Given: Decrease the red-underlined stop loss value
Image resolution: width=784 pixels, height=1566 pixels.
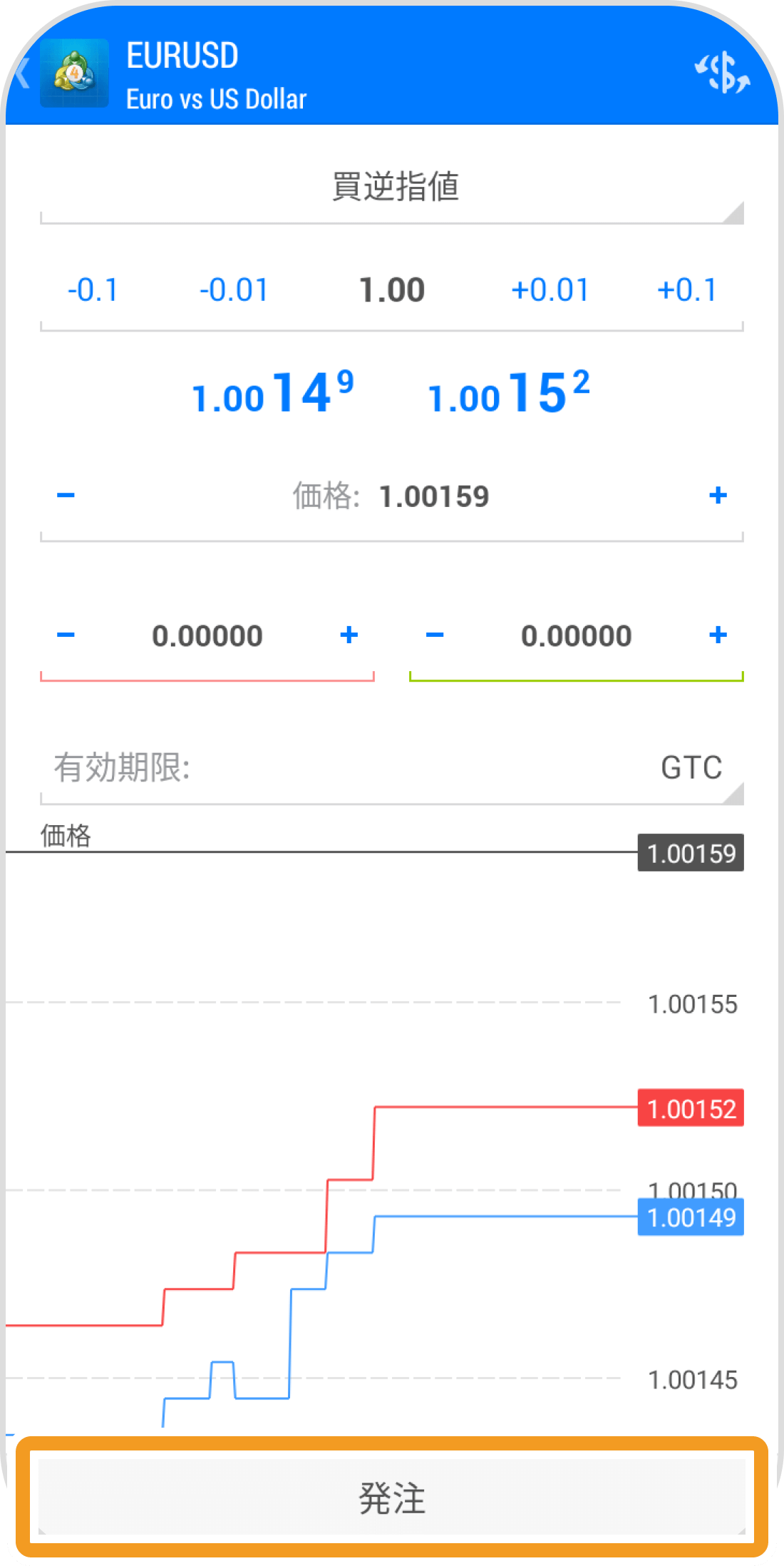Looking at the screenshot, I should click(x=66, y=635).
